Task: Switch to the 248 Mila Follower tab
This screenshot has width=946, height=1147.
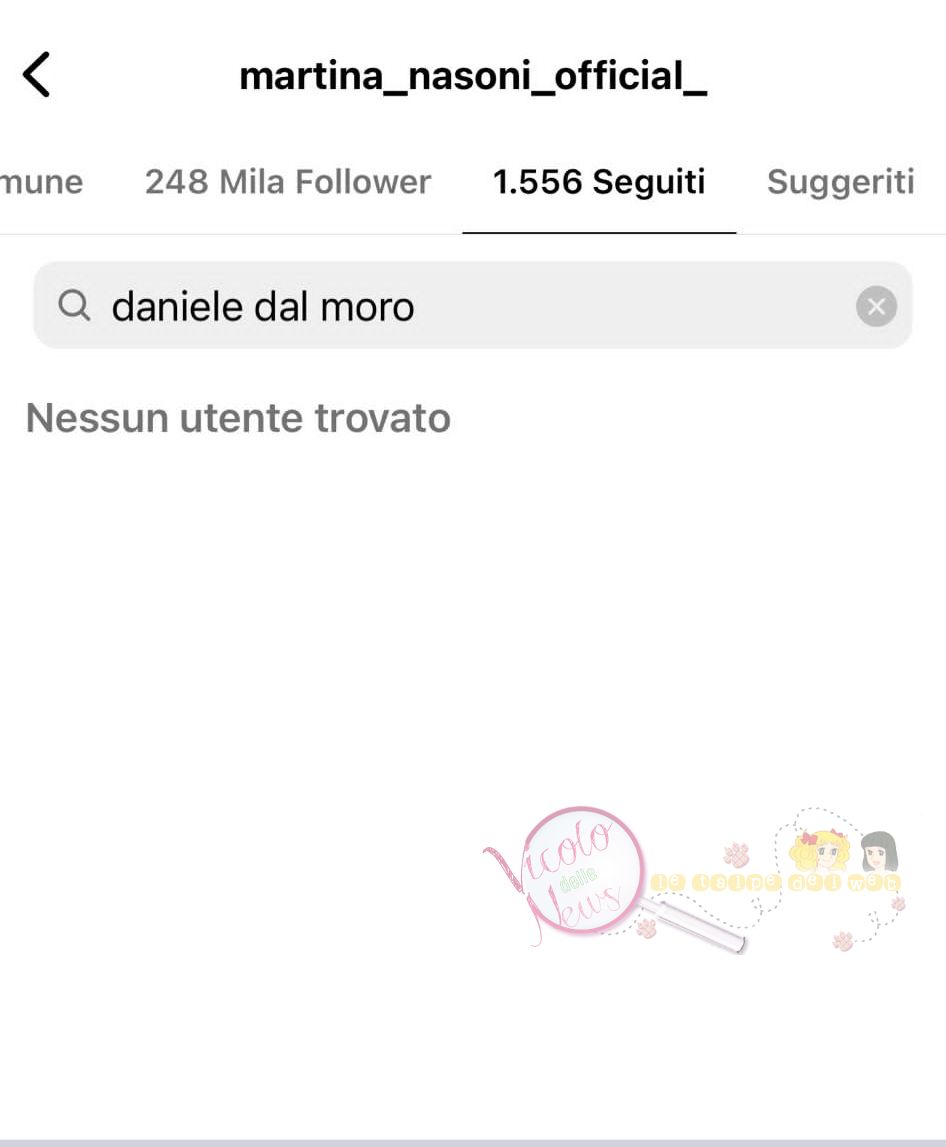Action: tap(287, 182)
